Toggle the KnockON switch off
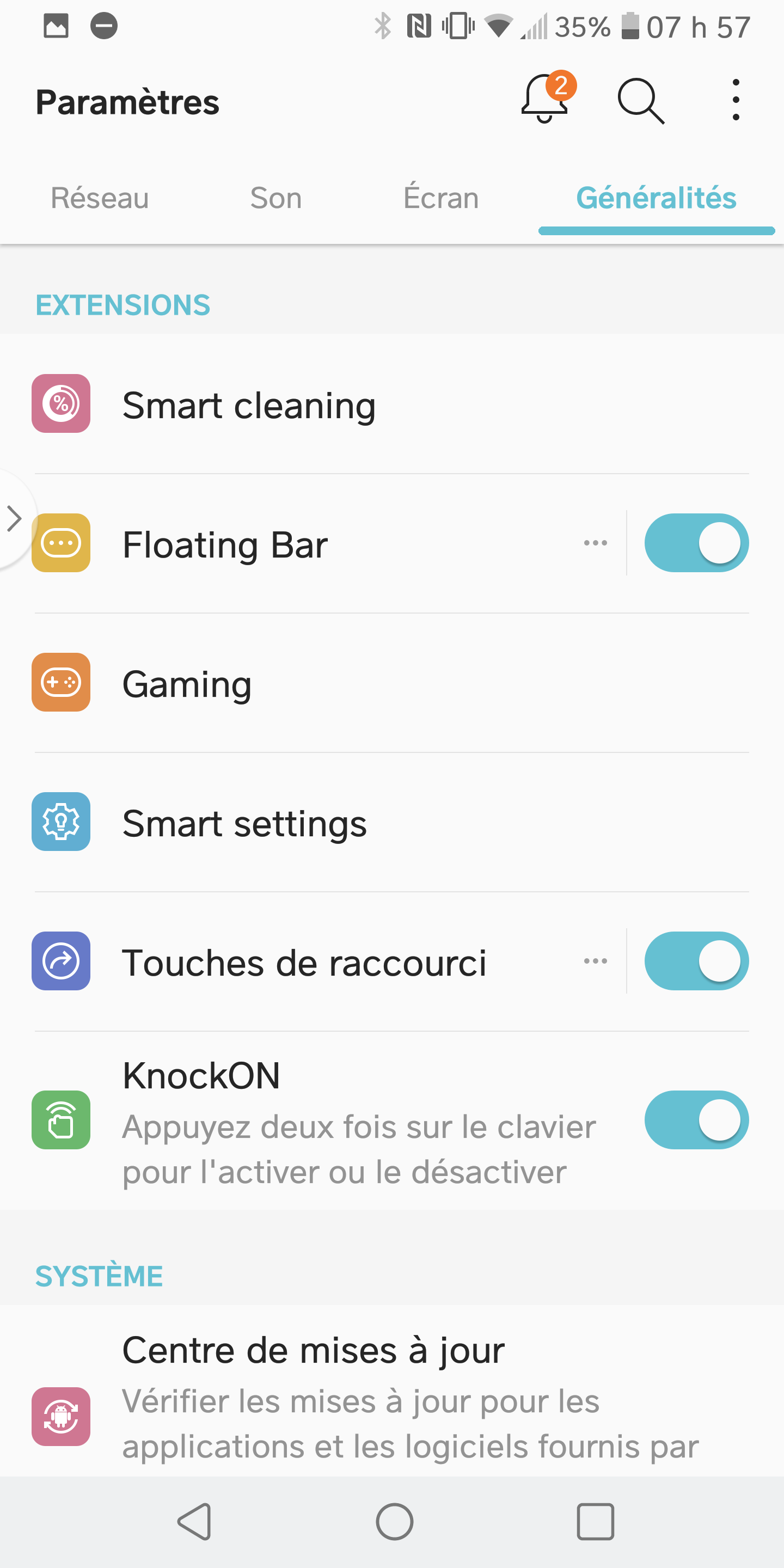 pyautogui.click(x=696, y=1120)
